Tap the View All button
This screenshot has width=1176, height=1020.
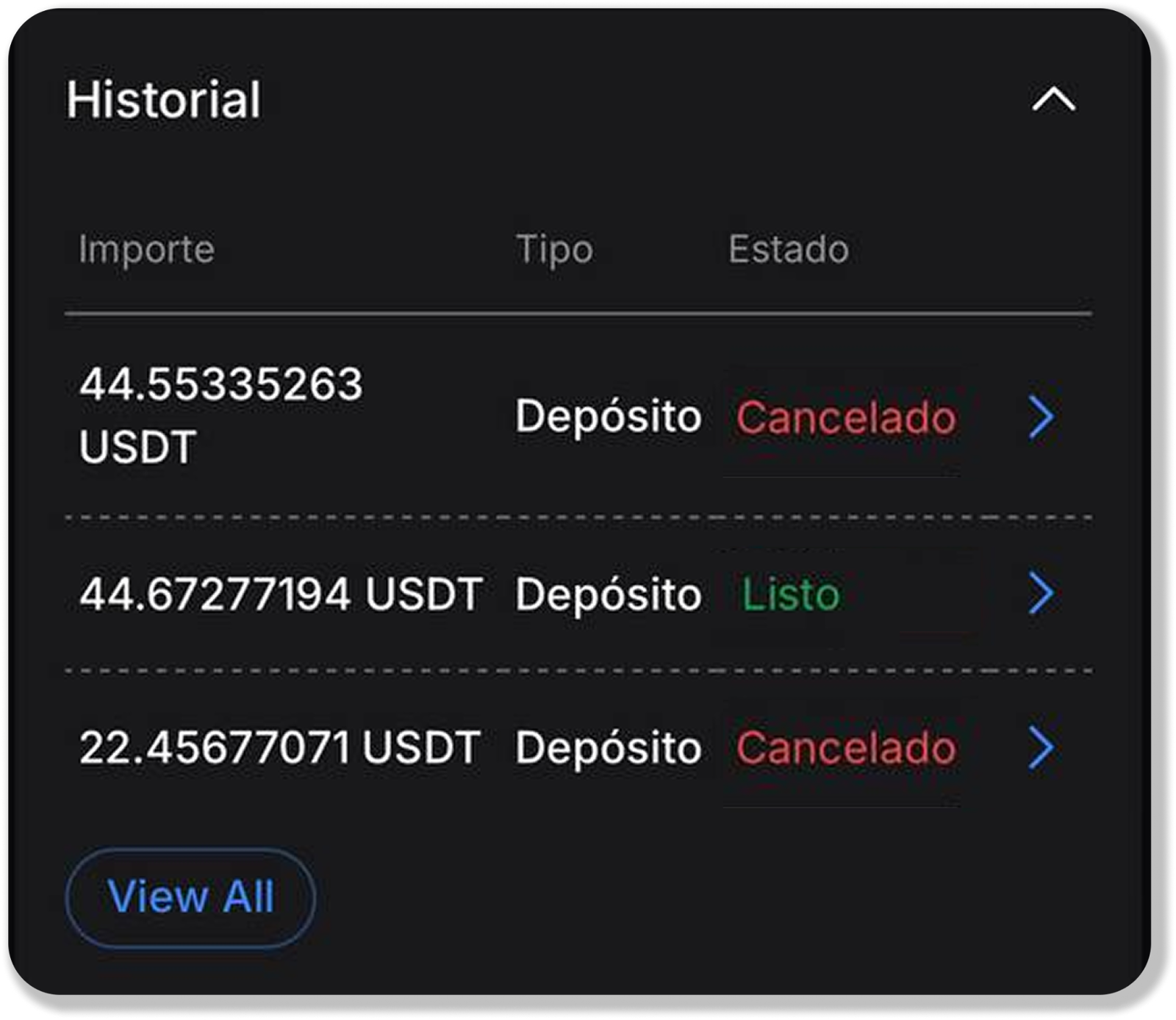coord(190,897)
